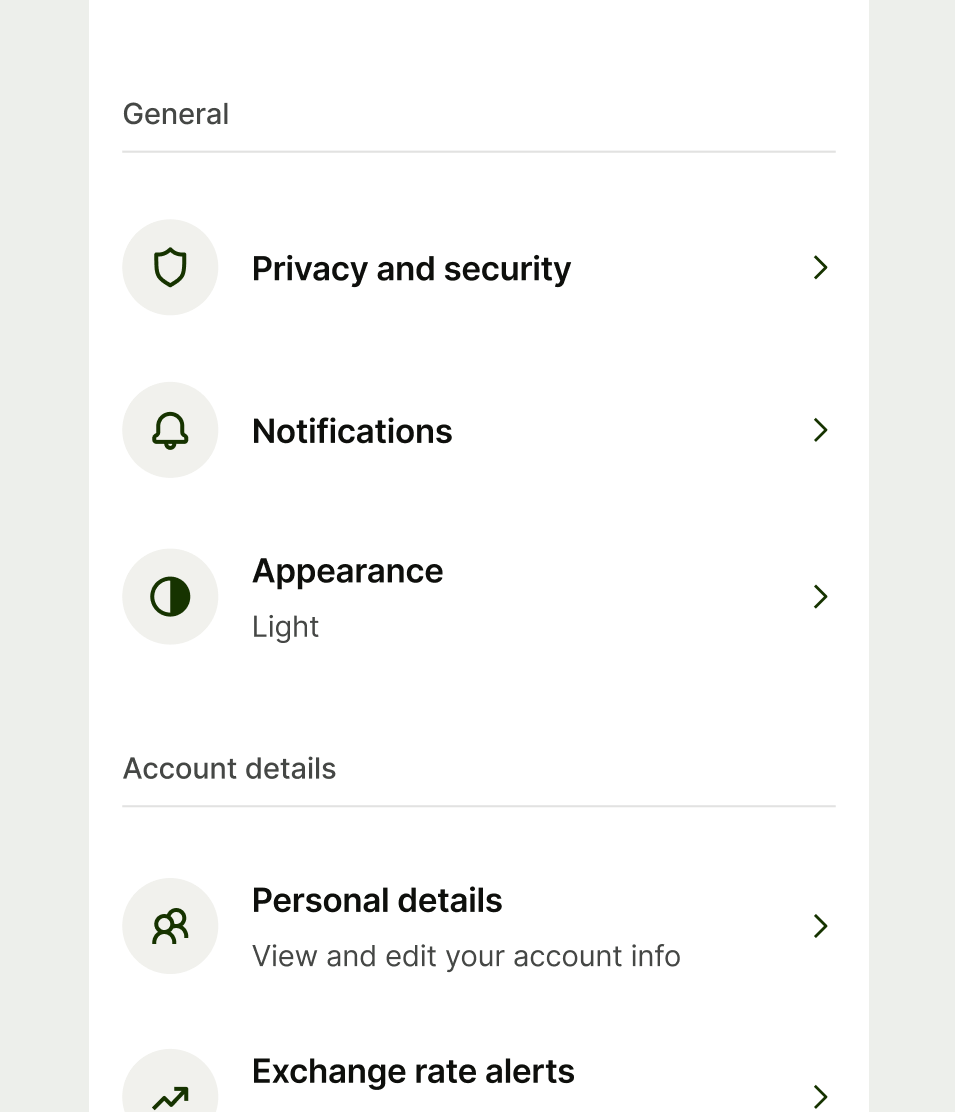
Task: Click the people icon beside Personal details
Action: pos(170,925)
